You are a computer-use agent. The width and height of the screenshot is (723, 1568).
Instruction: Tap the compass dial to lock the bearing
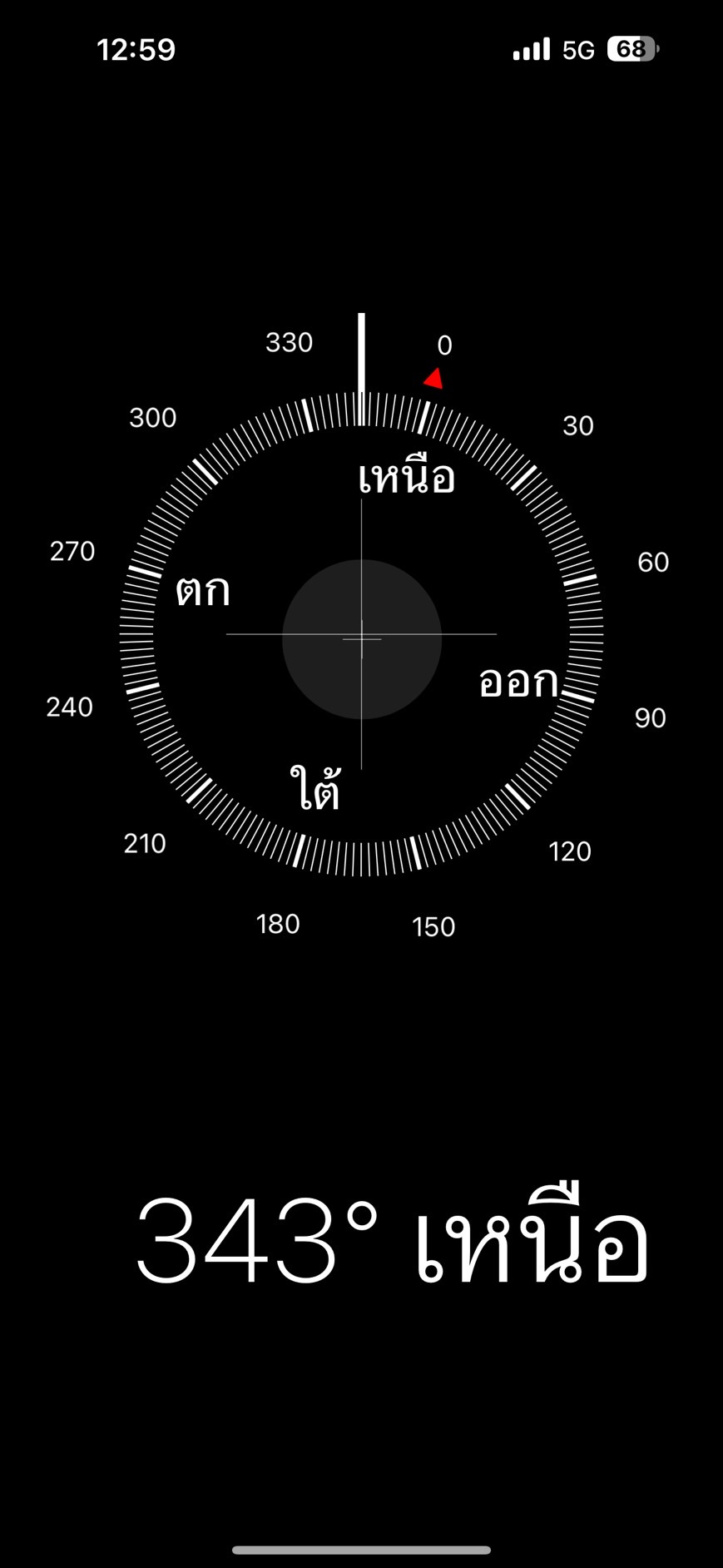(x=361, y=637)
